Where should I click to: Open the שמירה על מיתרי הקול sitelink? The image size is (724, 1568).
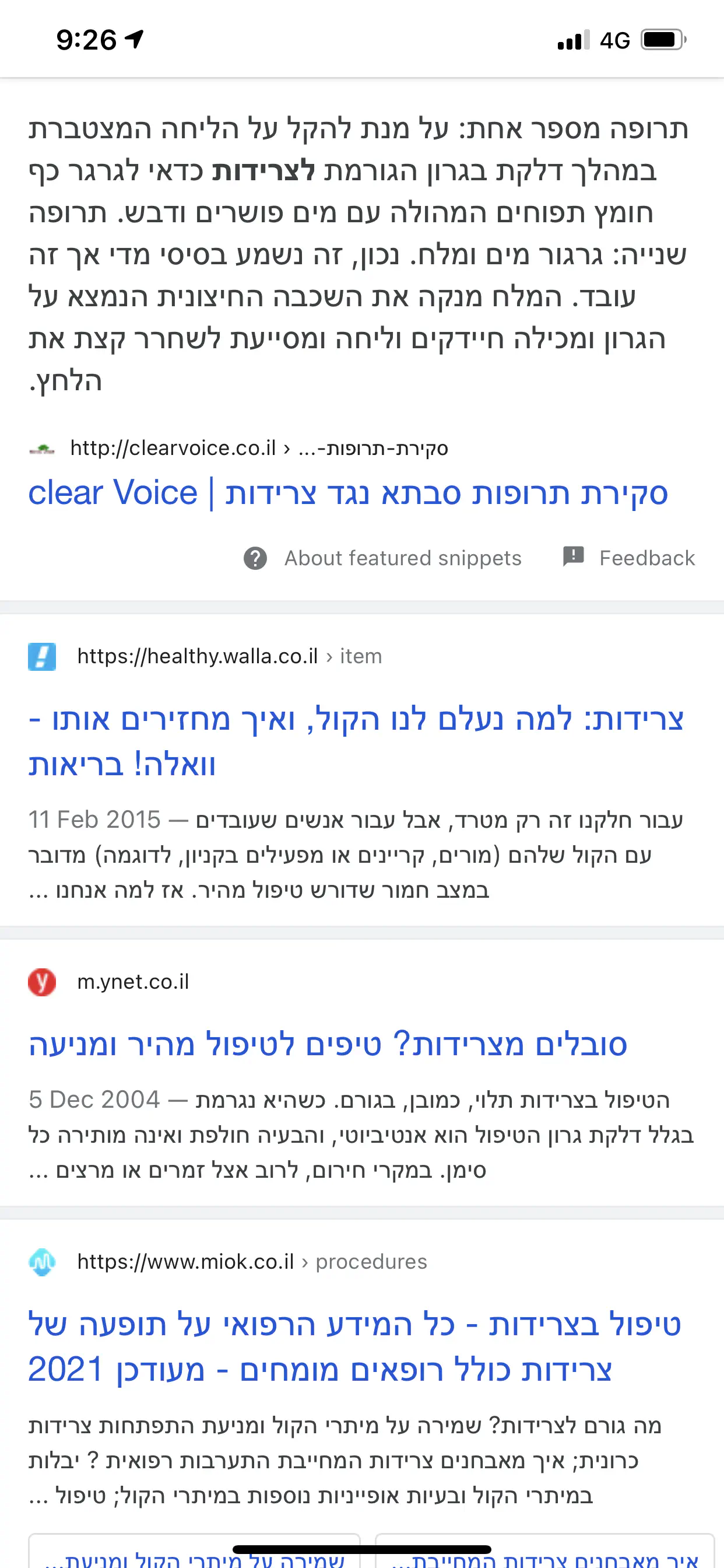click(195, 1557)
